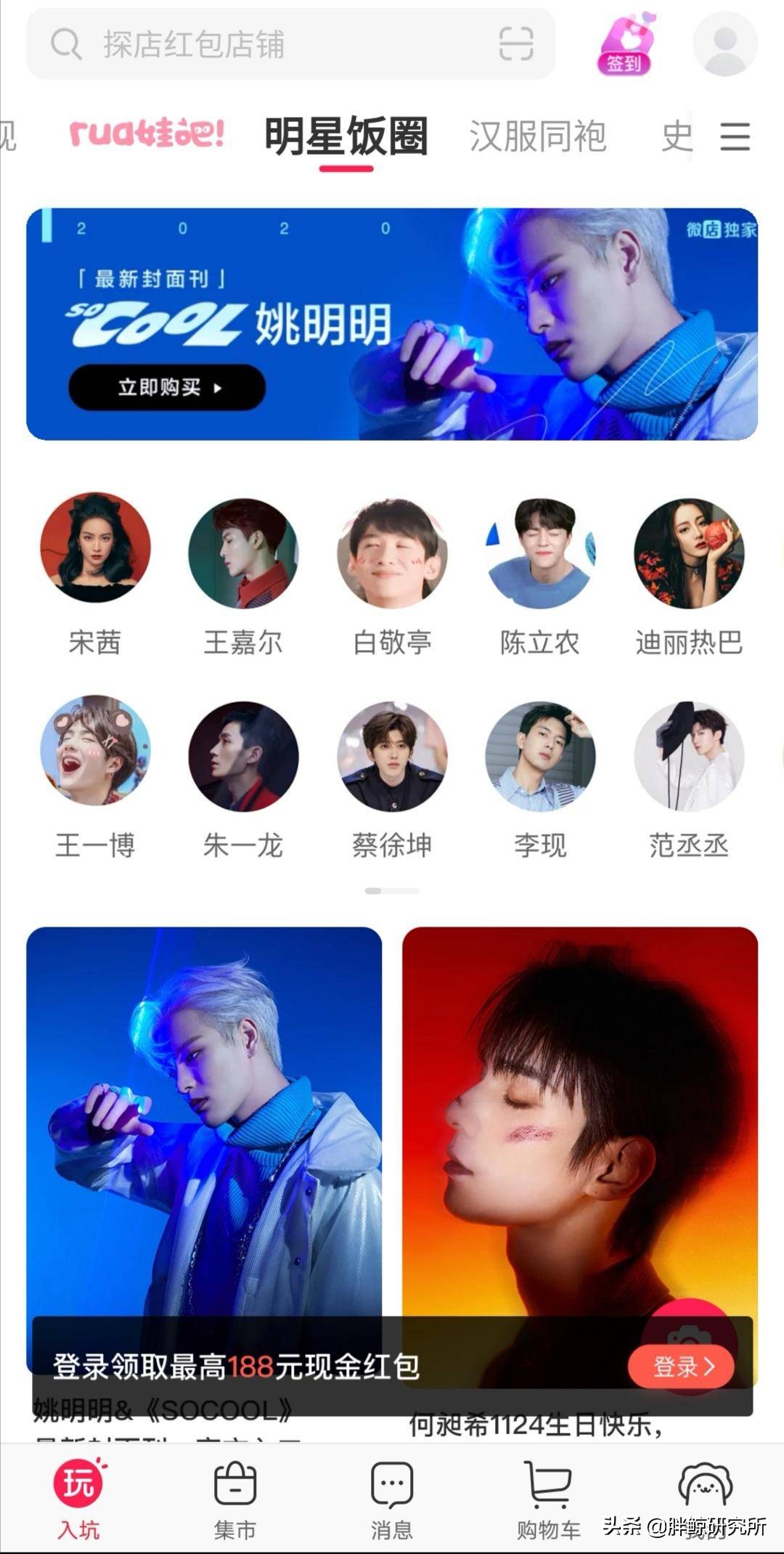
Task: Open the 签到 check-in icon
Action: click(x=625, y=45)
